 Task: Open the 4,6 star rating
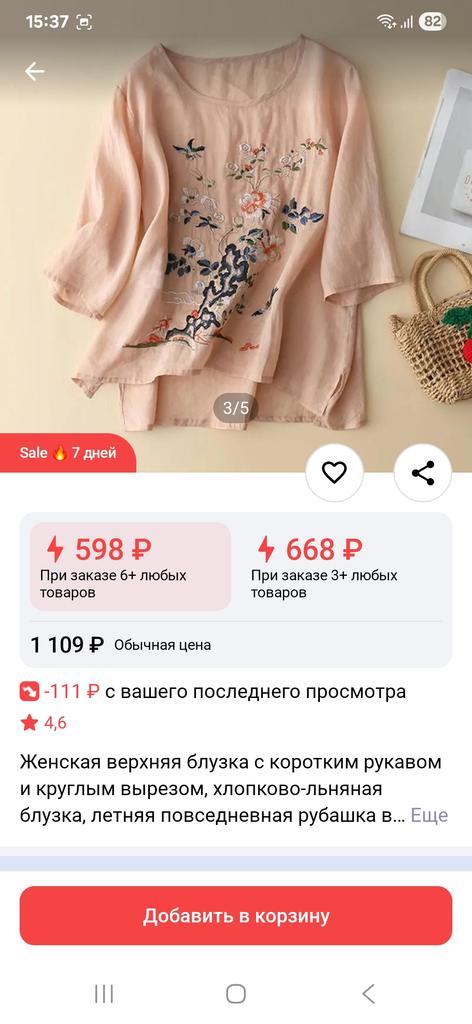point(43,723)
